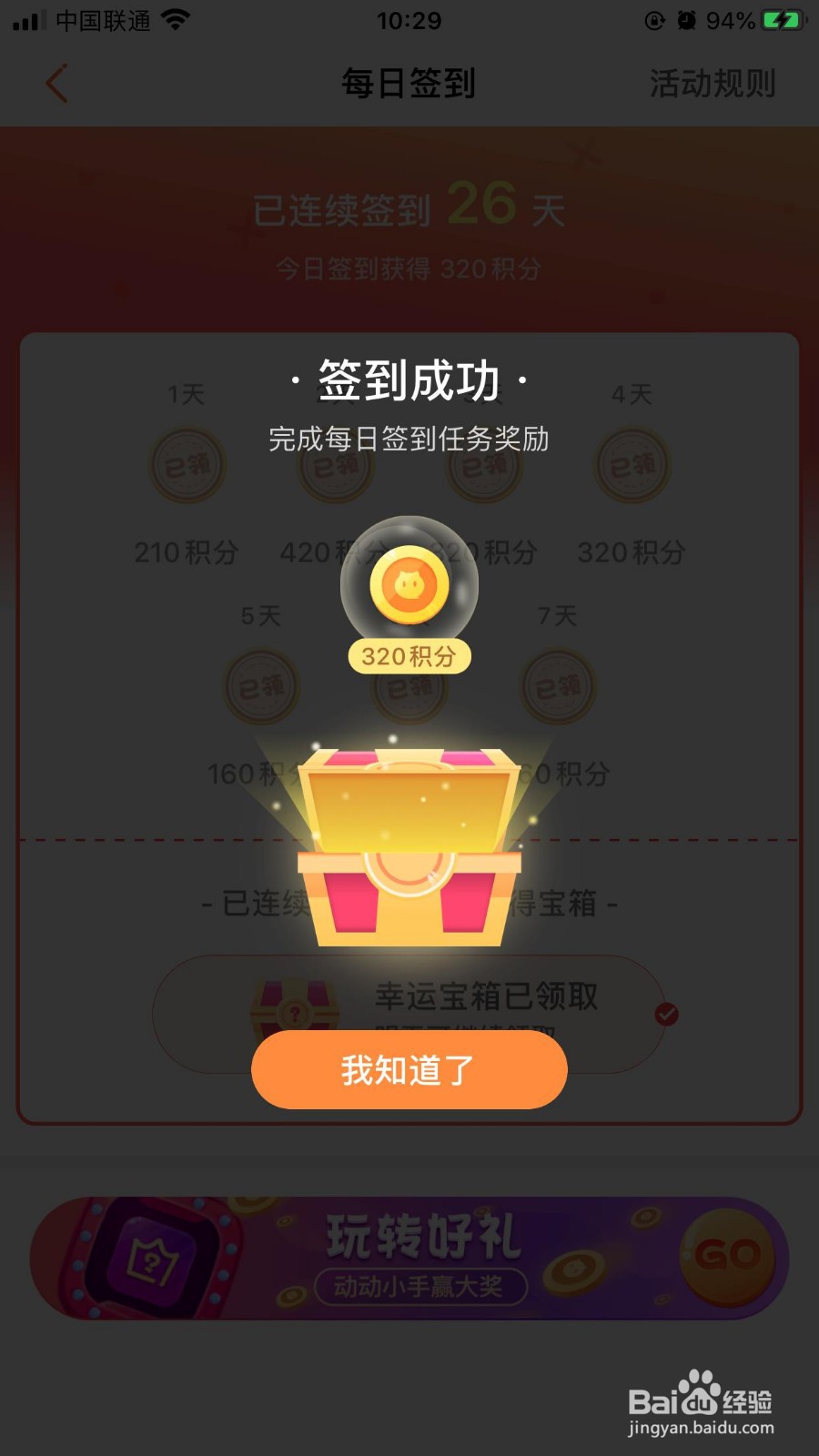Tap the 幸运宝箱已领取 claimed label
The height and width of the screenshot is (1456, 819).
pyautogui.click(x=487, y=996)
